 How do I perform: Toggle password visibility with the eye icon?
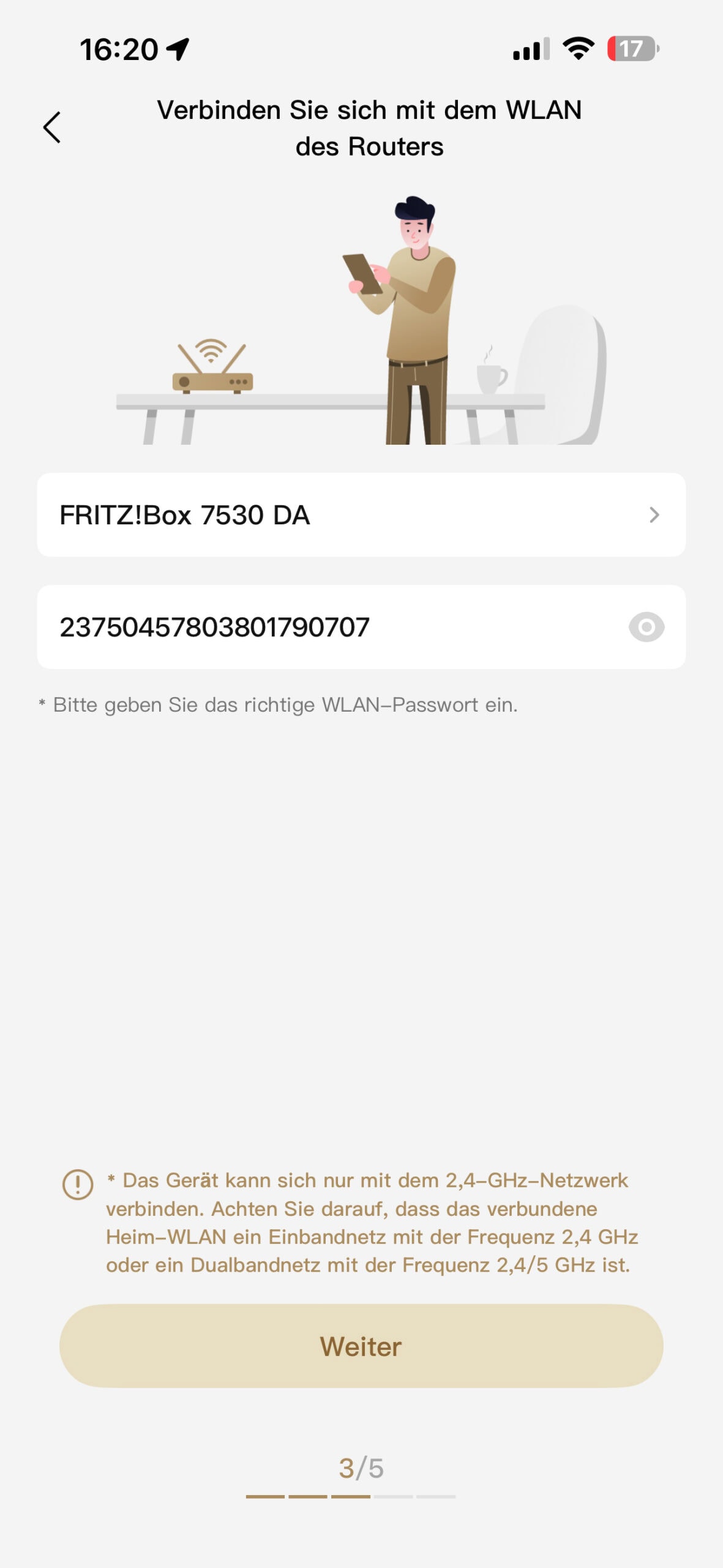coord(646,627)
